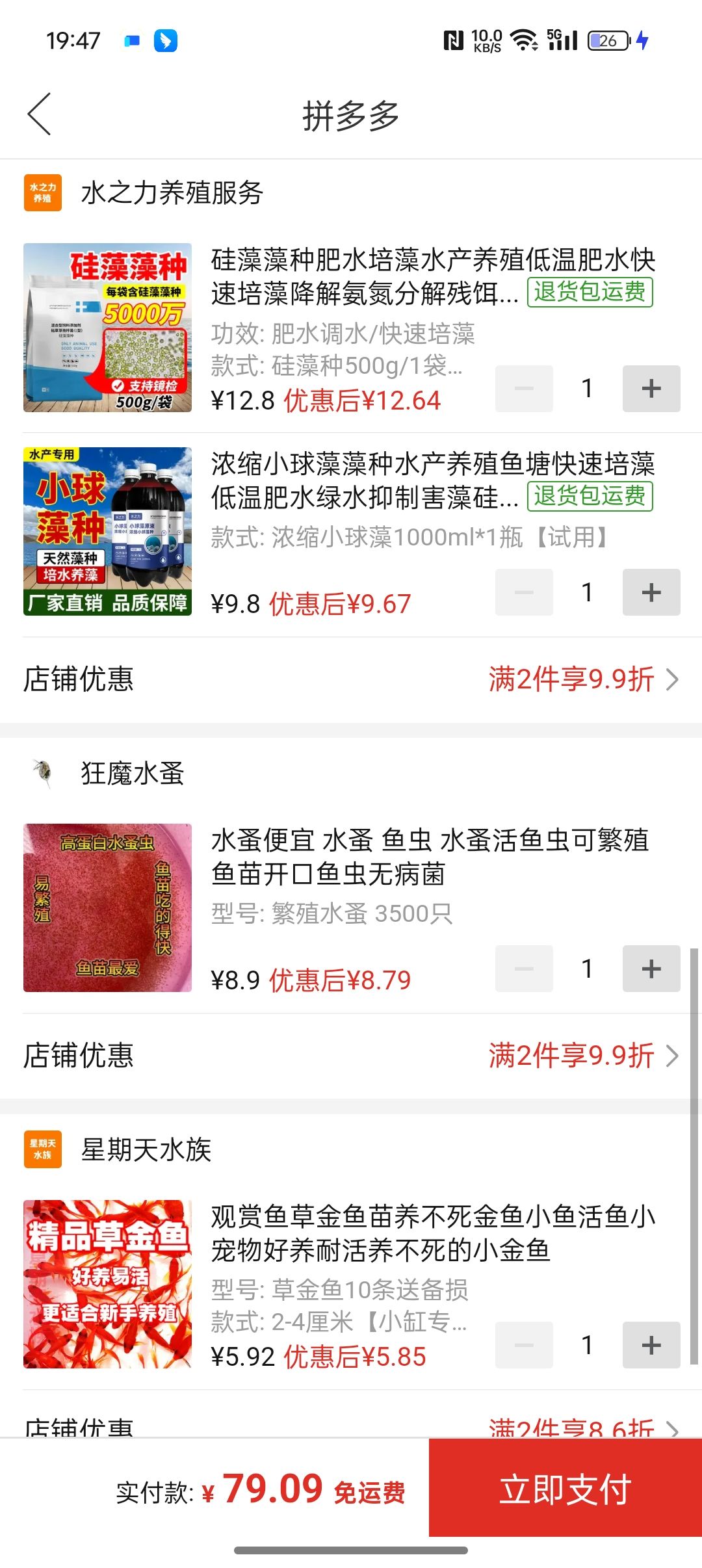The image size is (702, 1568).
Task: Decrease quantity of 硅藻藻种 item
Action: coord(524,389)
